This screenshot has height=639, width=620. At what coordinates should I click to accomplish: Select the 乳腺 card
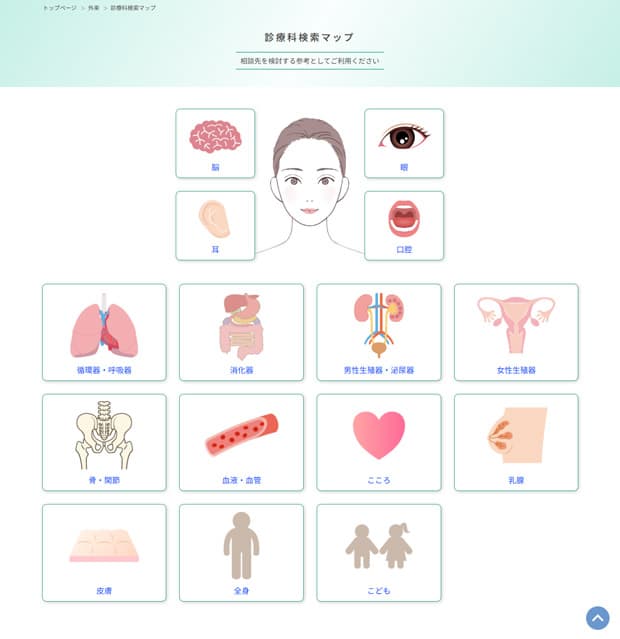pos(516,442)
